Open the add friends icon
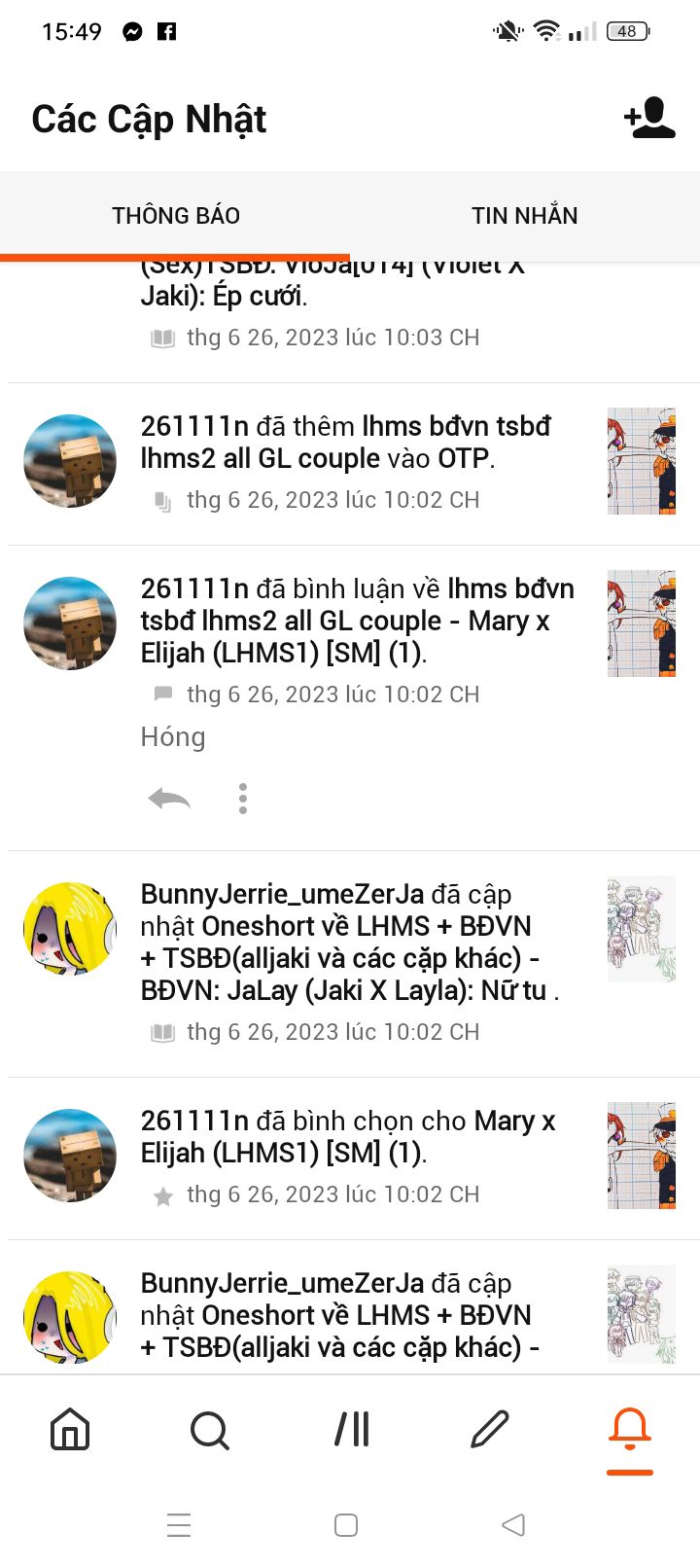 [649, 119]
